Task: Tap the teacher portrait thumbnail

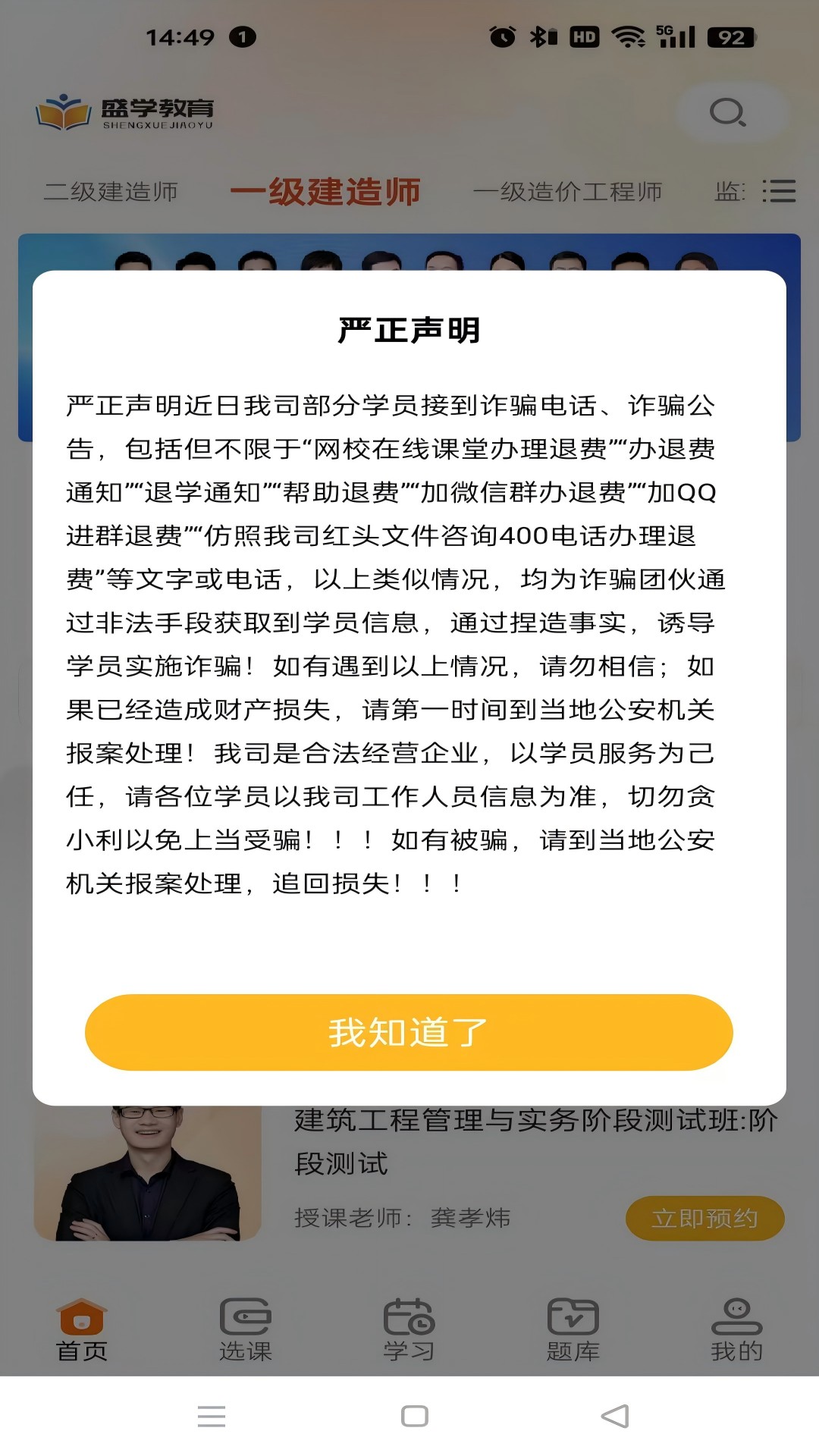Action: (148, 1172)
